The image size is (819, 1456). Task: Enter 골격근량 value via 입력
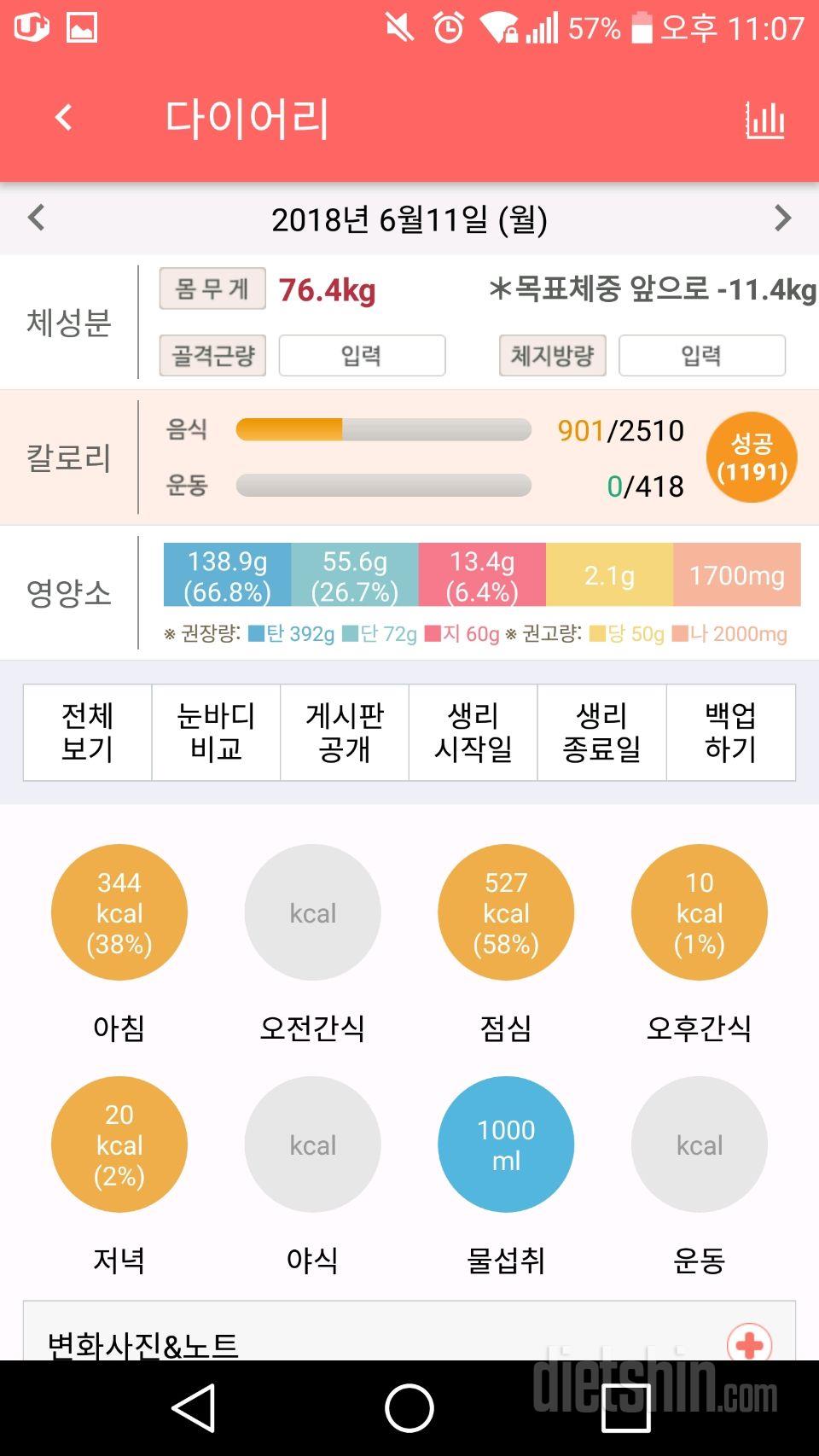tap(362, 355)
